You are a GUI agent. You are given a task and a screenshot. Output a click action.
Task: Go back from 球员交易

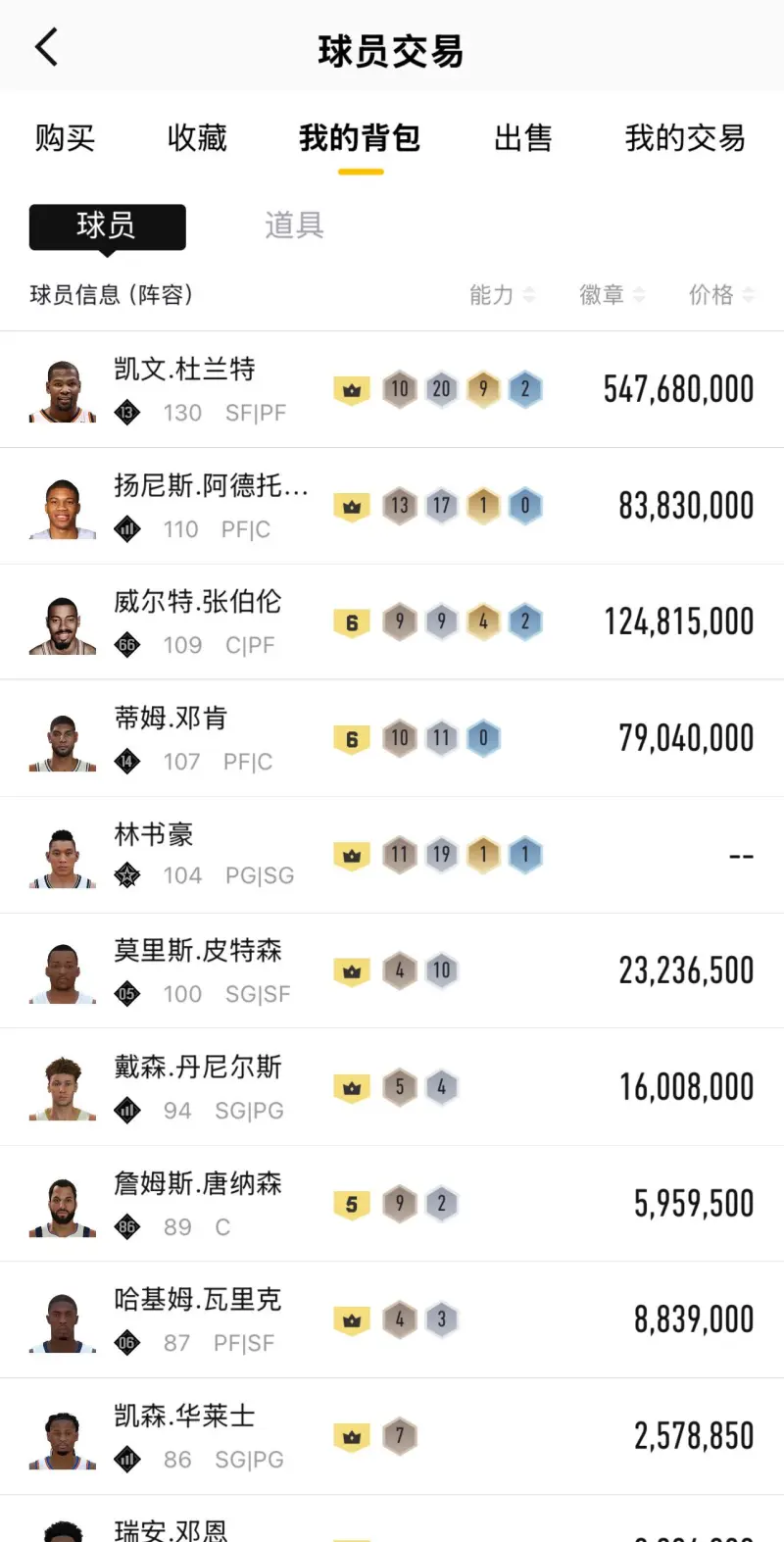(46, 47)
